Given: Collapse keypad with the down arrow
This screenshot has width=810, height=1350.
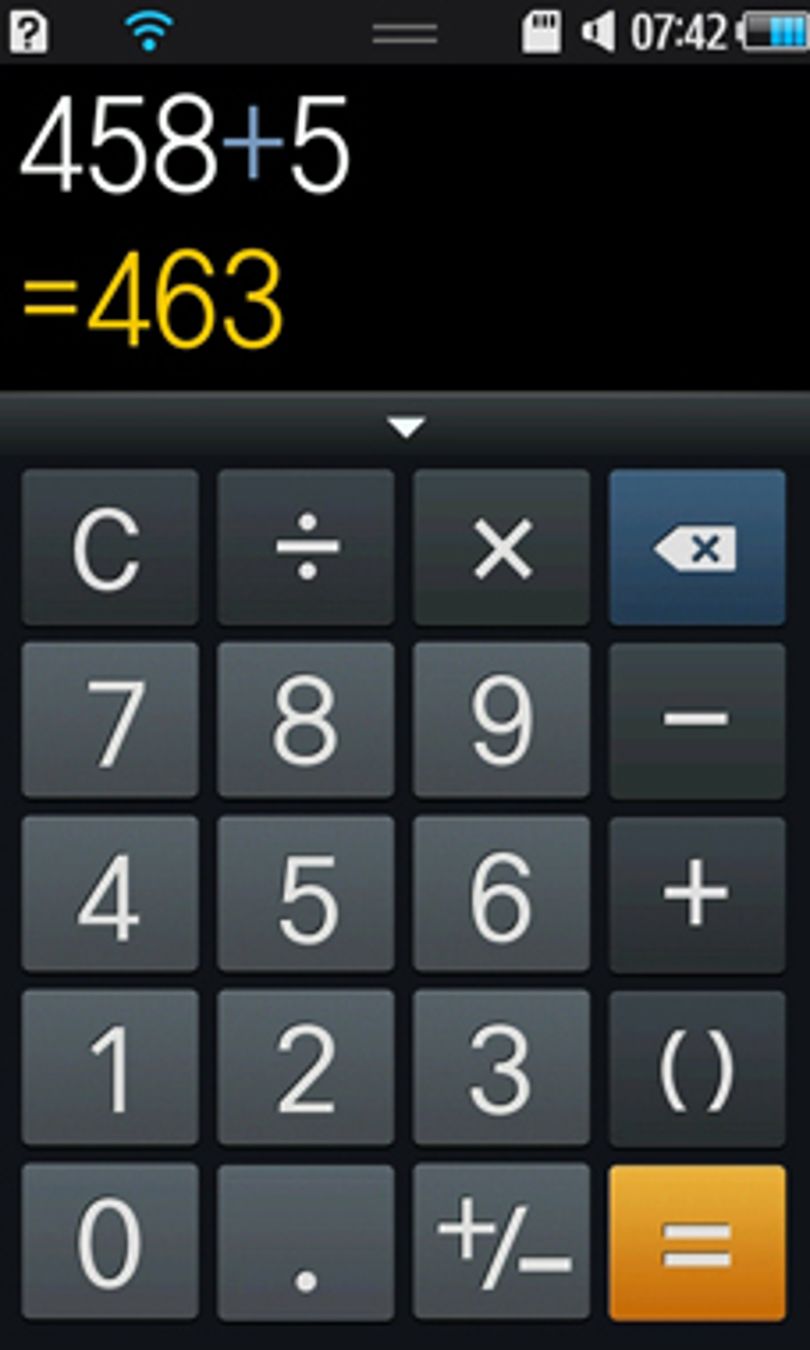Looking at the screenshot, I should point(406,427).
